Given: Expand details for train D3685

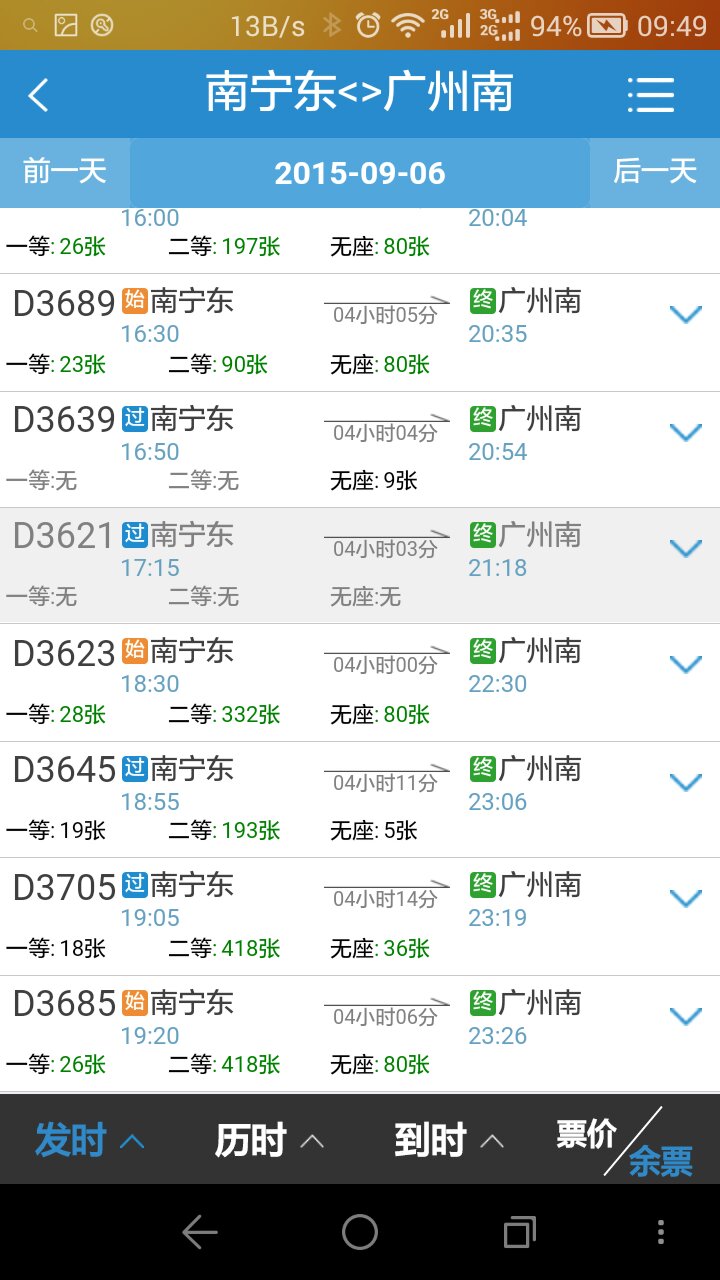Looking at the screenshot, I should click(686, 1014).
